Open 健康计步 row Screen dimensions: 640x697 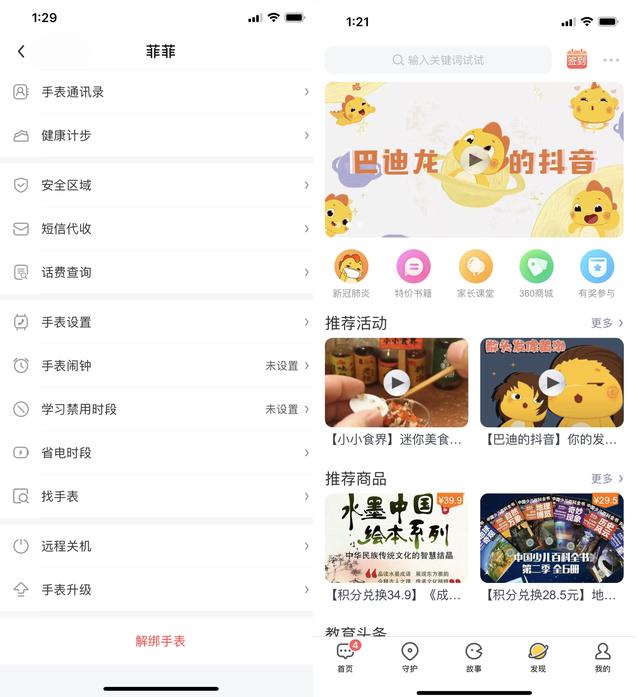[x=160, y=135]
